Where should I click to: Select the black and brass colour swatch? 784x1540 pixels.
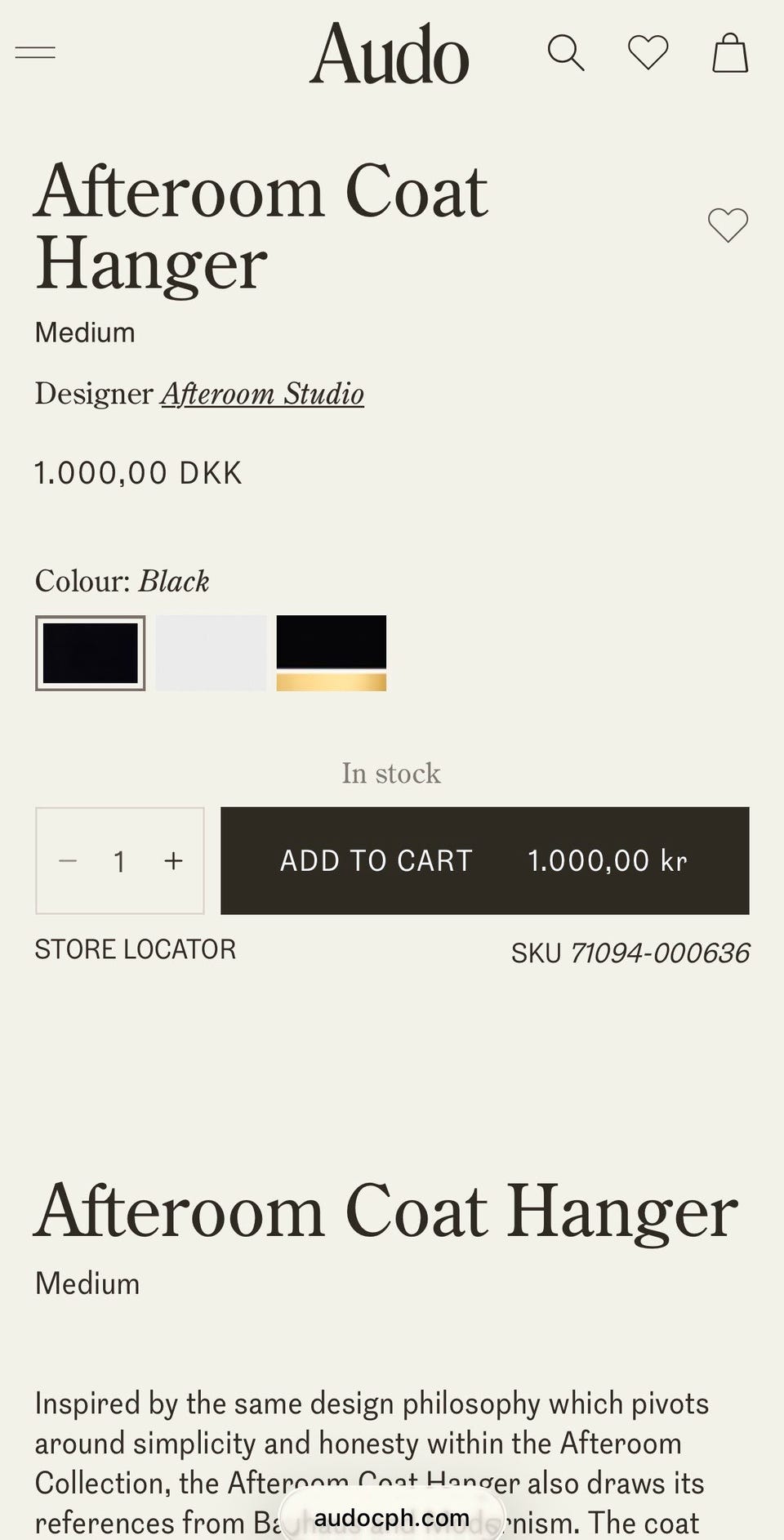[332, 653]
